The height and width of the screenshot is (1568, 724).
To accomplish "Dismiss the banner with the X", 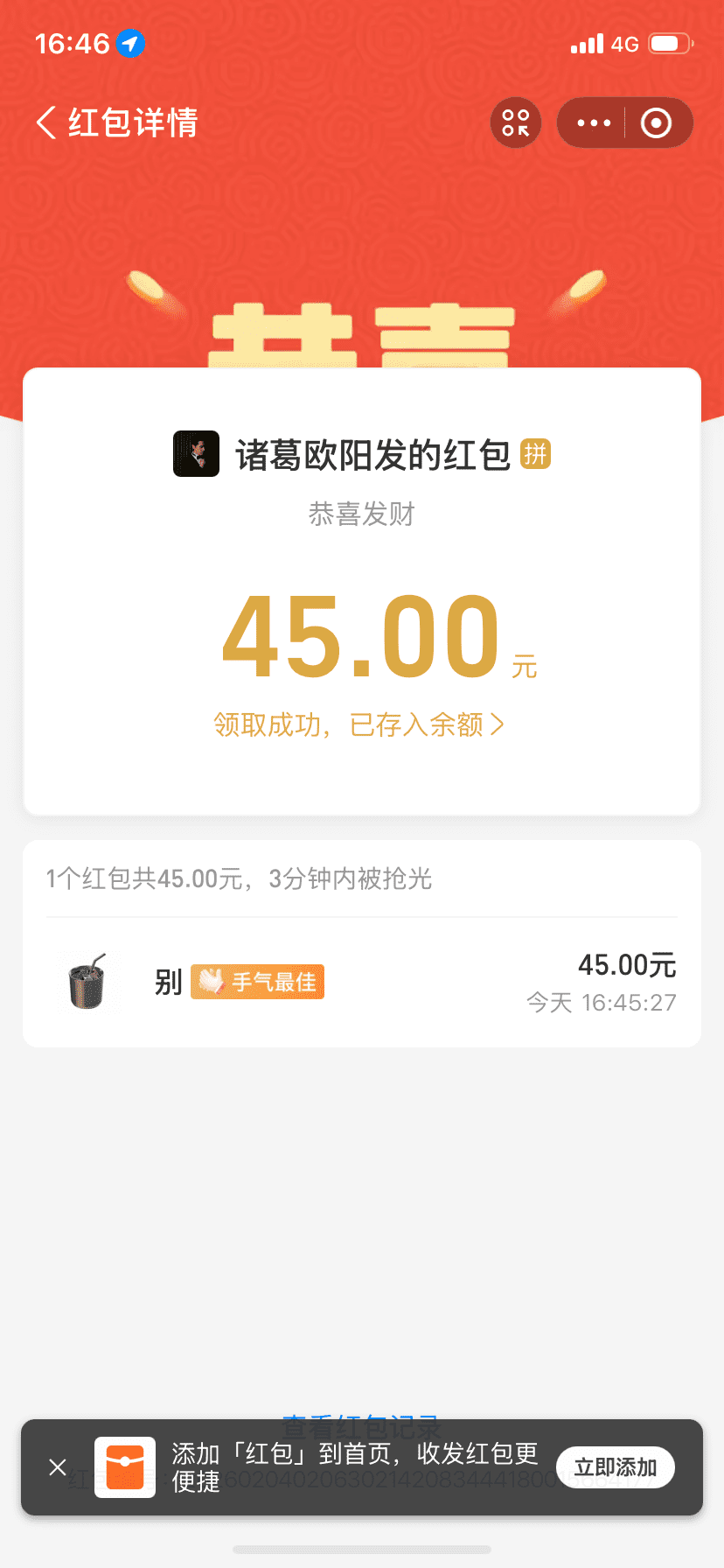I will [x=58, y=1468].
